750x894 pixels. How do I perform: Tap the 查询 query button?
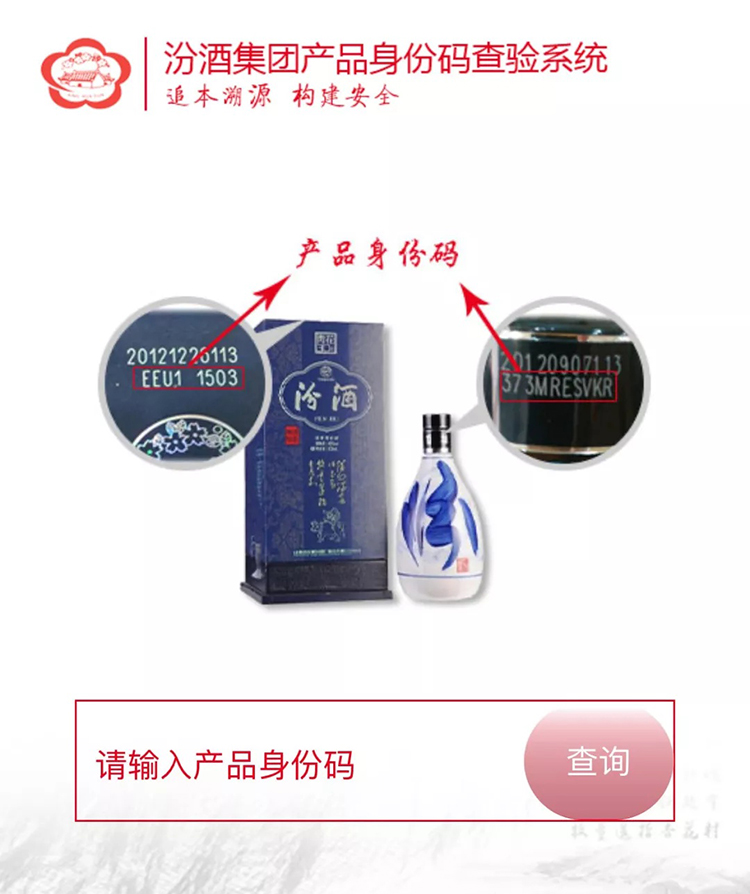coord(598,762)
